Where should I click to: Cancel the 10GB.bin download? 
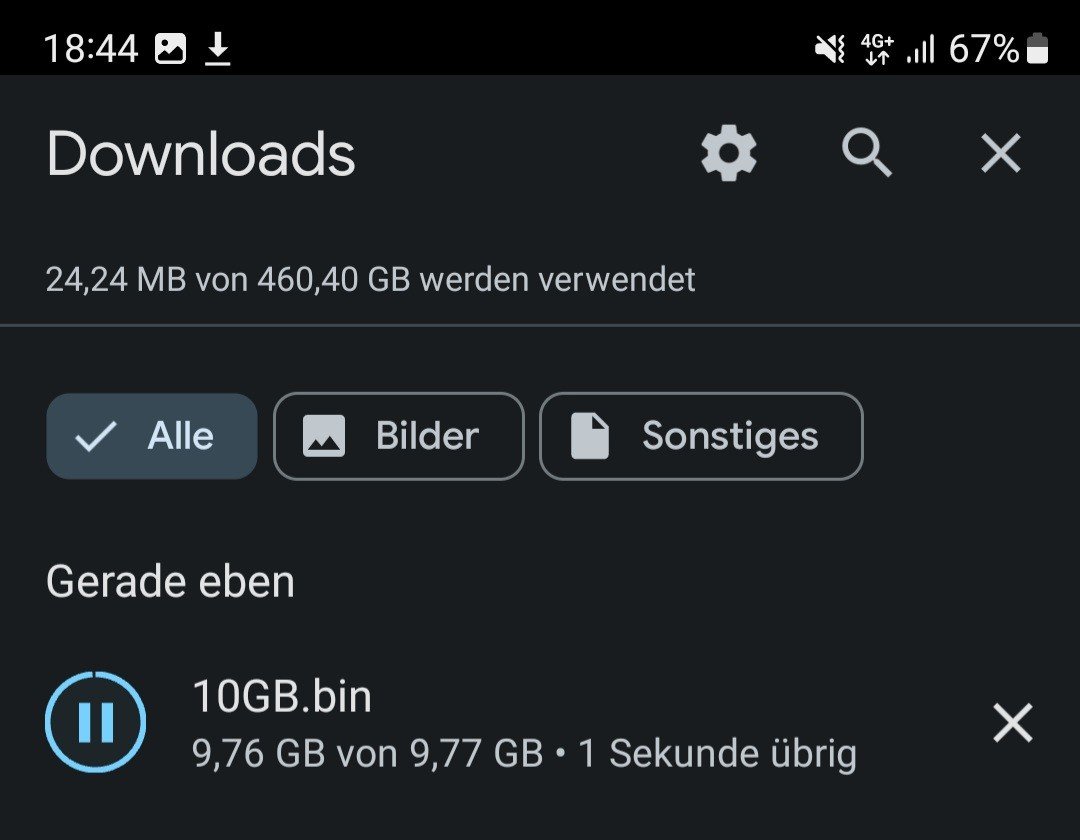(x=1012, y=723)
